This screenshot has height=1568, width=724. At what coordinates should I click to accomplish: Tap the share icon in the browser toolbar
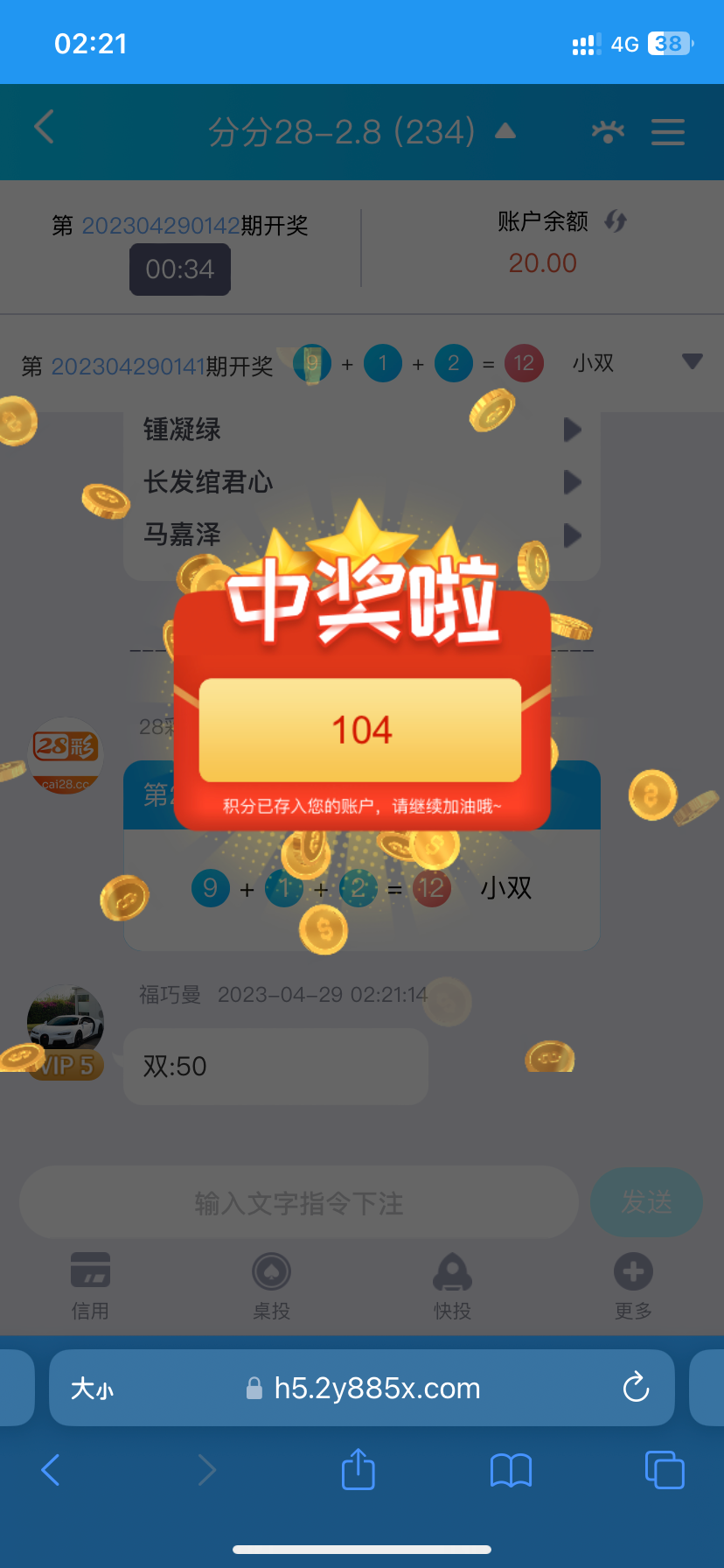click(x=357, y=1470)
